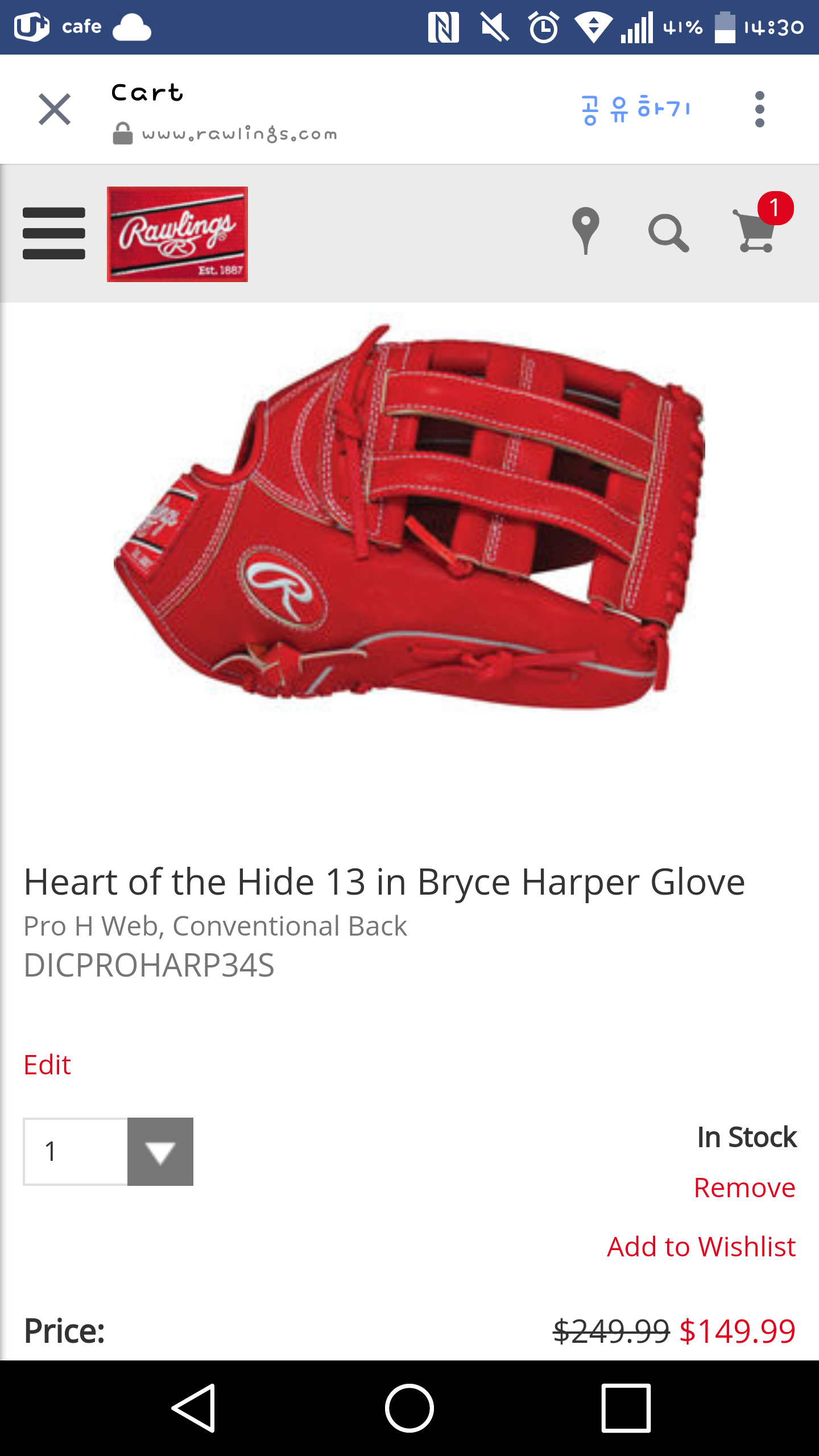Screen dimensions: 819x1456
Task: Open the Bryce Harper glove image
Action: [x=409, y=518]
